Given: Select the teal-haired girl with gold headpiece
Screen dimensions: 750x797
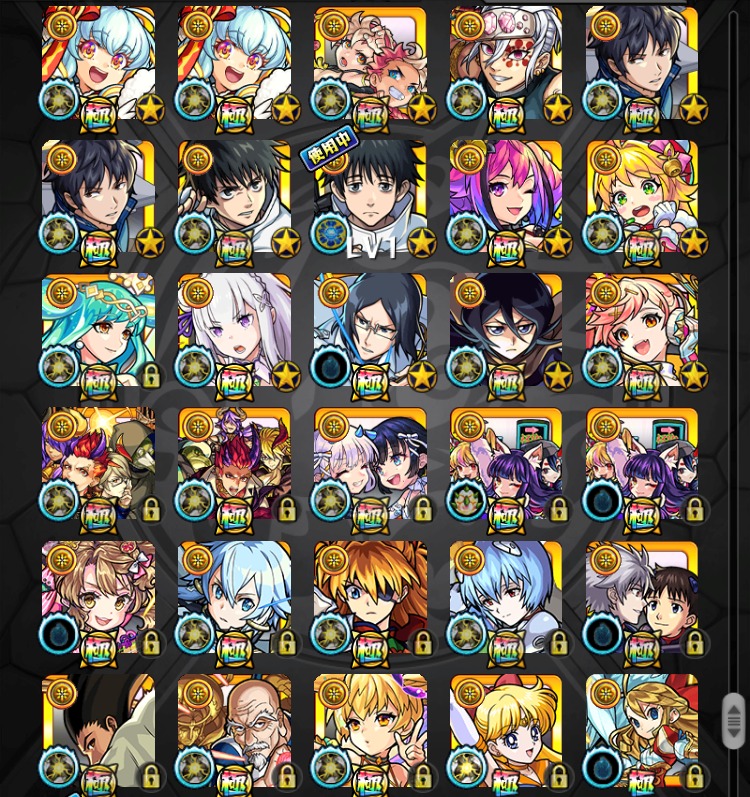Looking at the screenshot, I should (x=98, y=331).
